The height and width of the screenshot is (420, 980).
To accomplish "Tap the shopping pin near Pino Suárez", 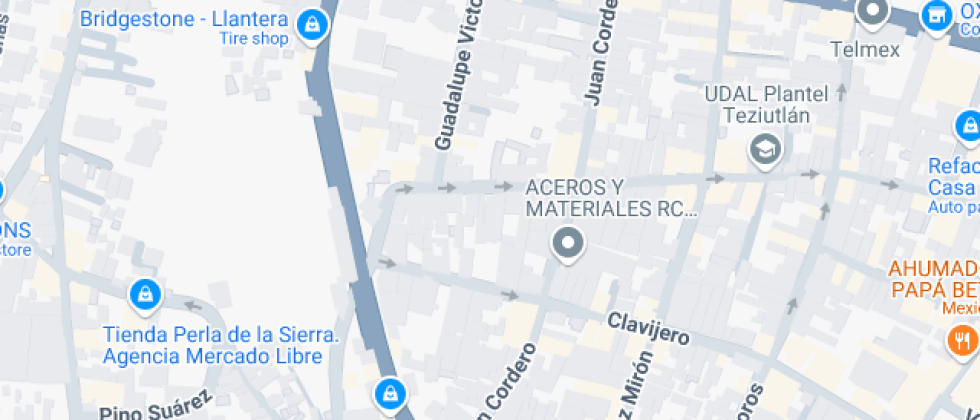I will [391, 396].
